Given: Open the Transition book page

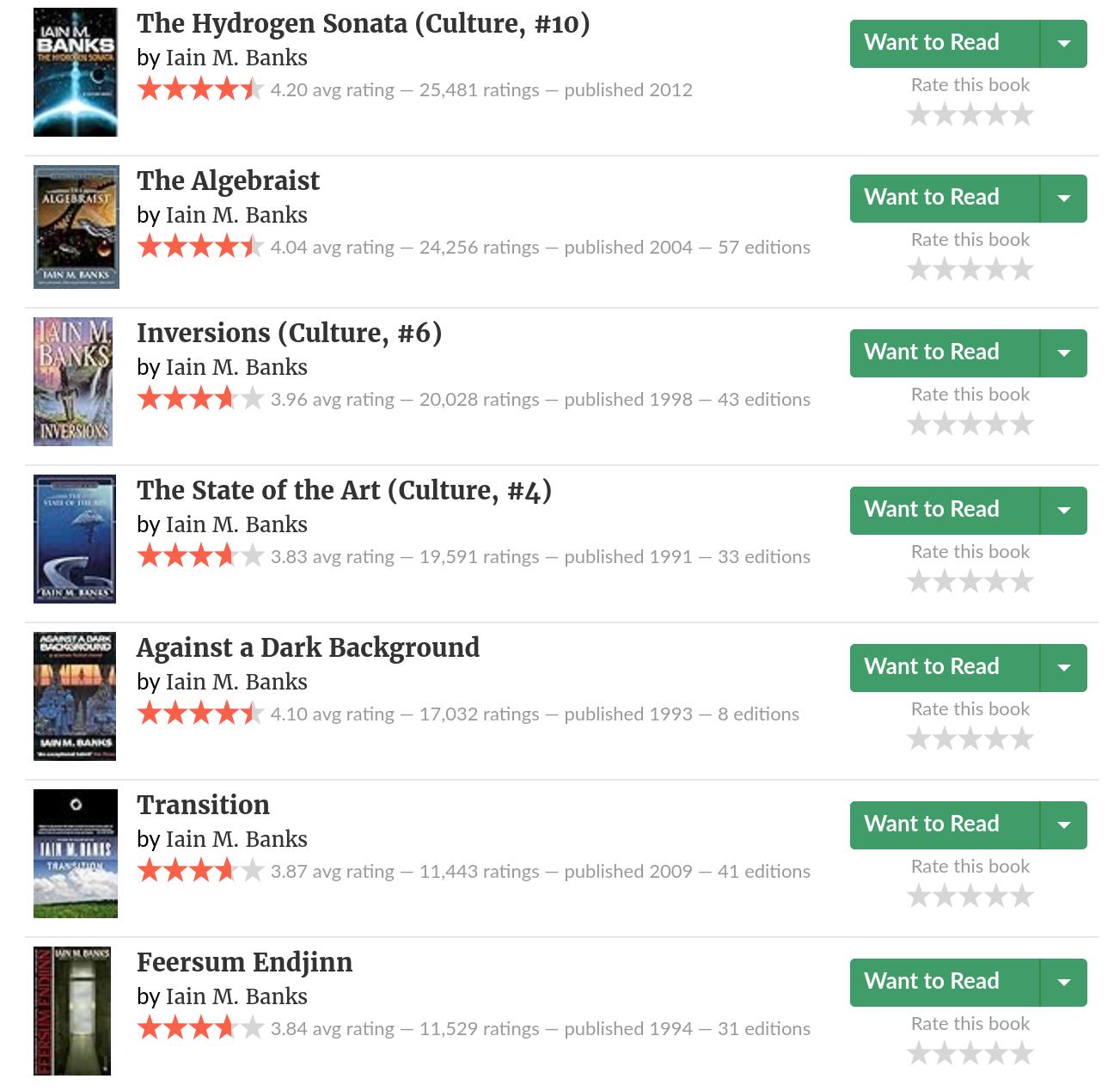Looking at the screenshot, I should point(203,806).
